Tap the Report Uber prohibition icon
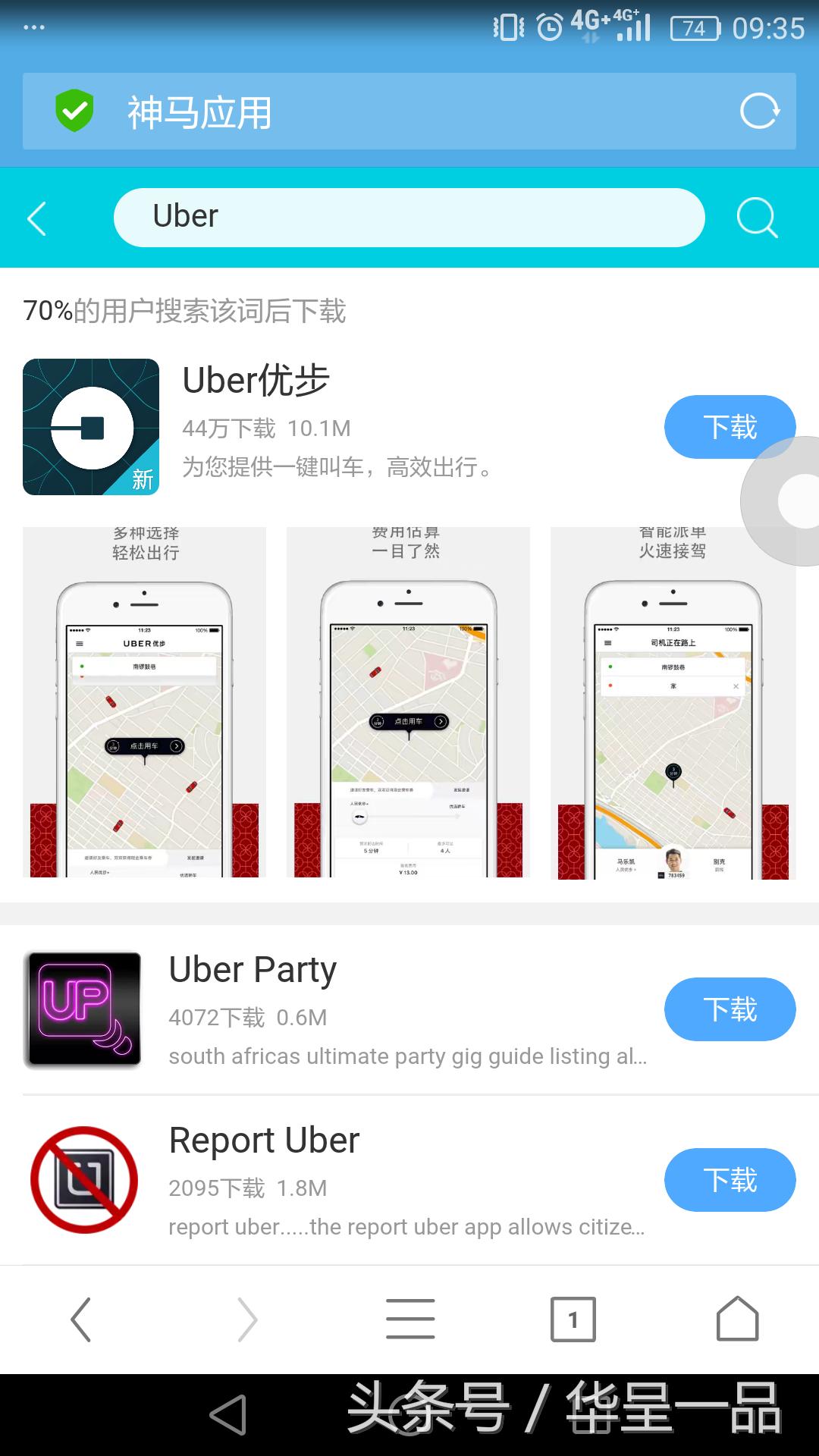Screen dimensions: 819x1456 click(82, 1179)
